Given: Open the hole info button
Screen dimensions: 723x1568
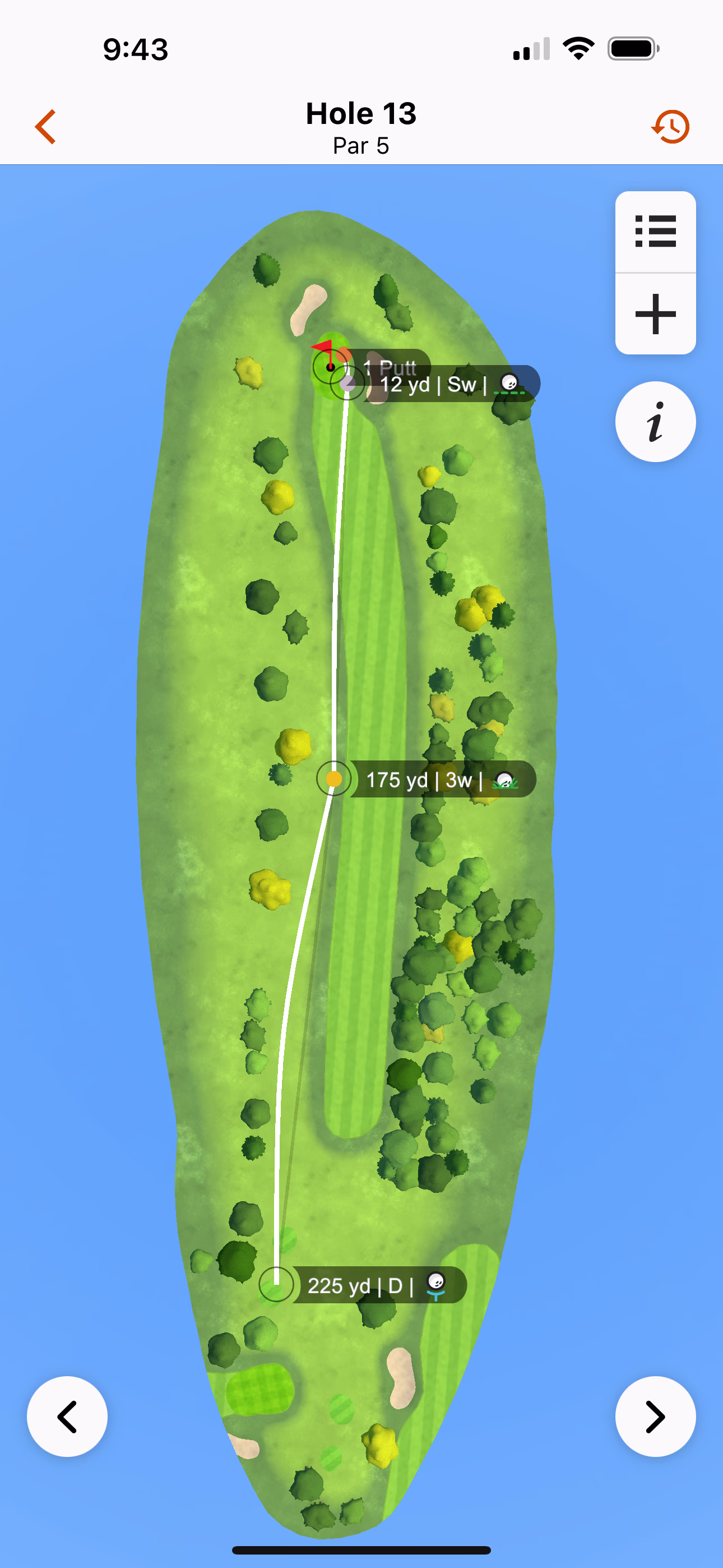Looking at the screenshot, I should 655,421.
